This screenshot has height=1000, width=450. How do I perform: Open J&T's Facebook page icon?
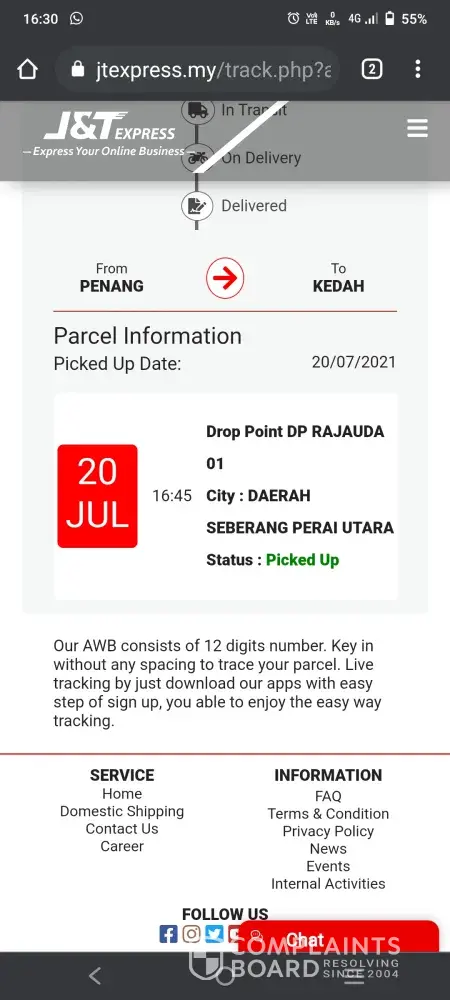(x=168, y=934)
